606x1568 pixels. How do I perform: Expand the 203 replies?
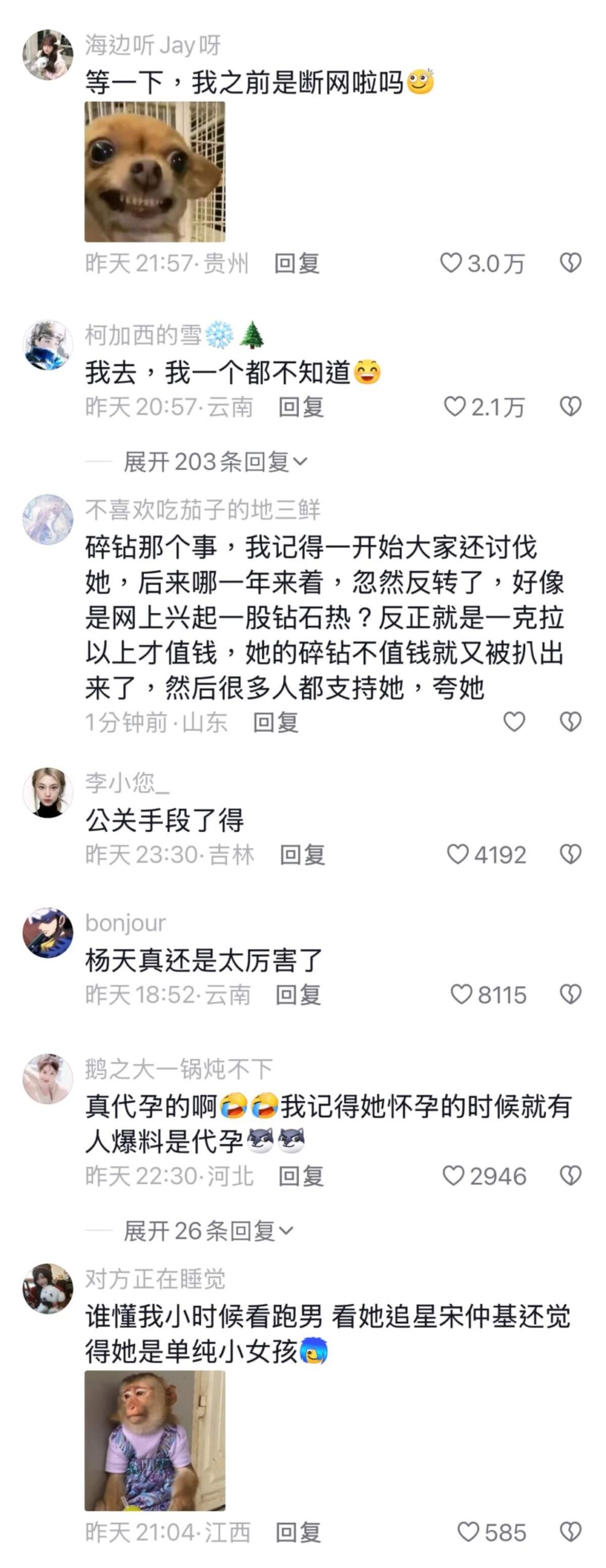[x=214, y=462]
